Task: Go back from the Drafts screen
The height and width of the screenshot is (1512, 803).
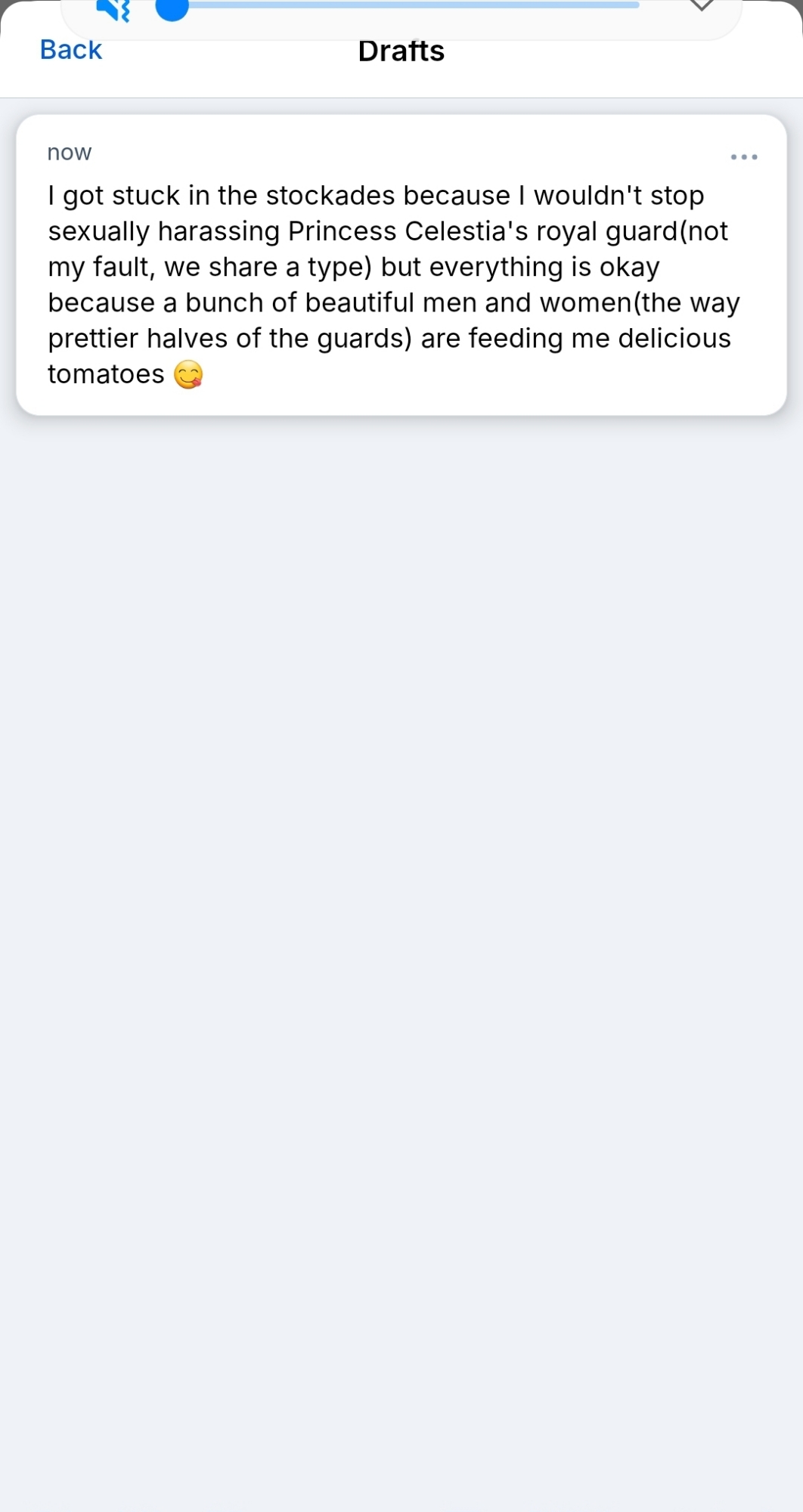Action: (70, 51)
